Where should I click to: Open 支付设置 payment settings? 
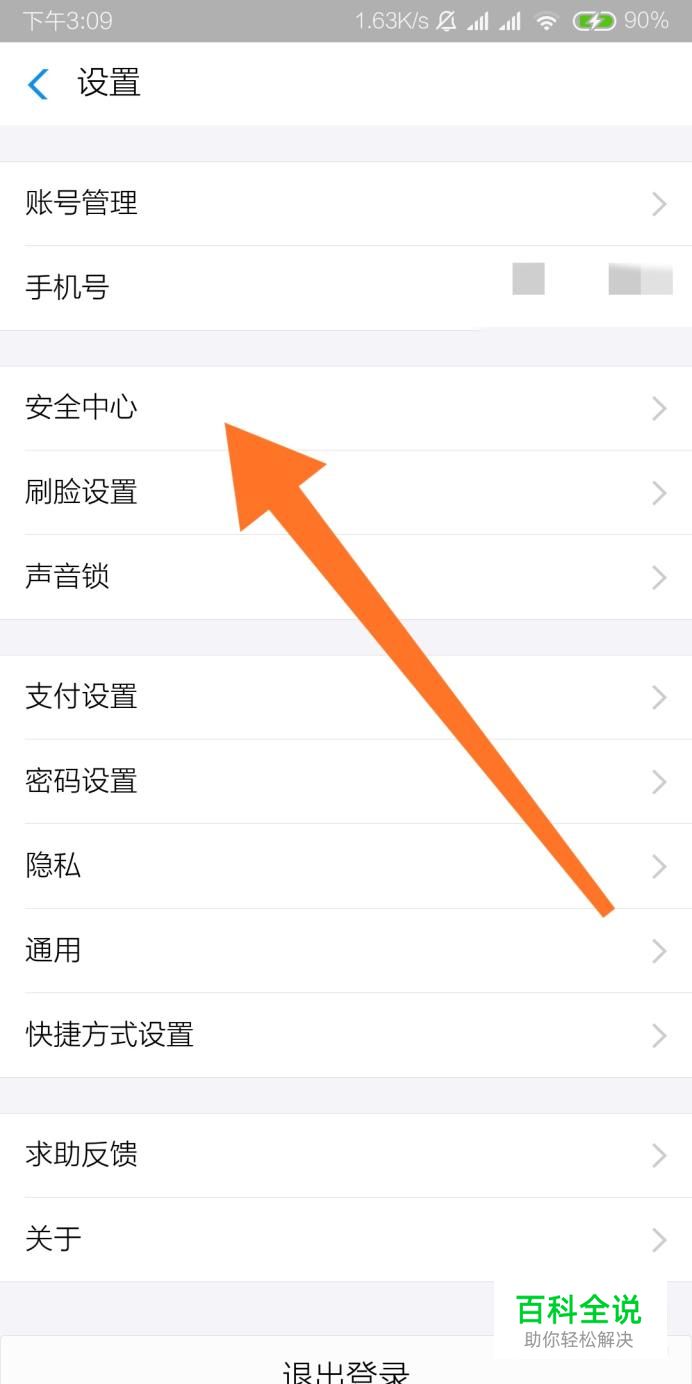point(346,697)
